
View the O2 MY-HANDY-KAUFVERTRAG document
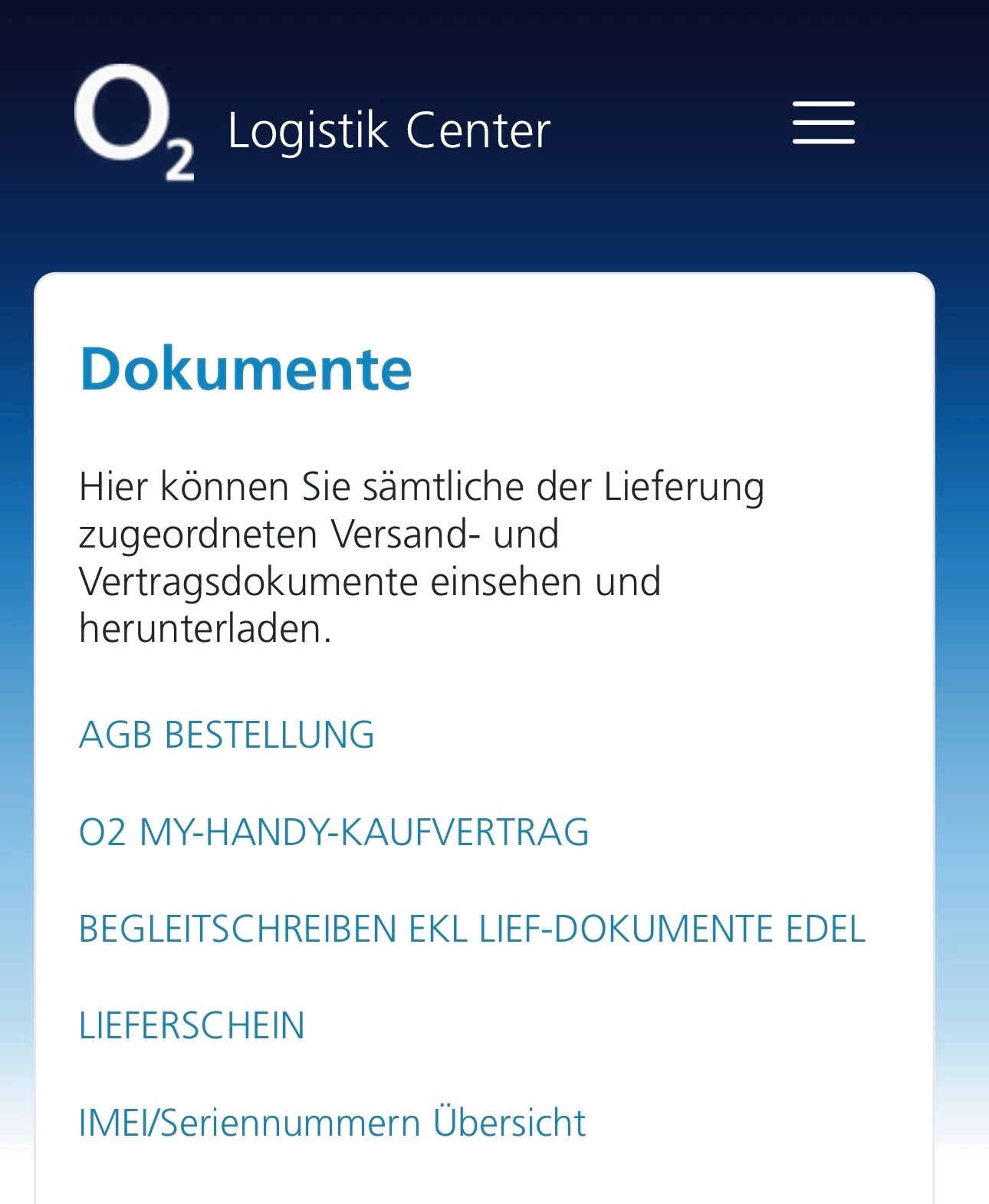pyautogui.click(x=334, y=832)
